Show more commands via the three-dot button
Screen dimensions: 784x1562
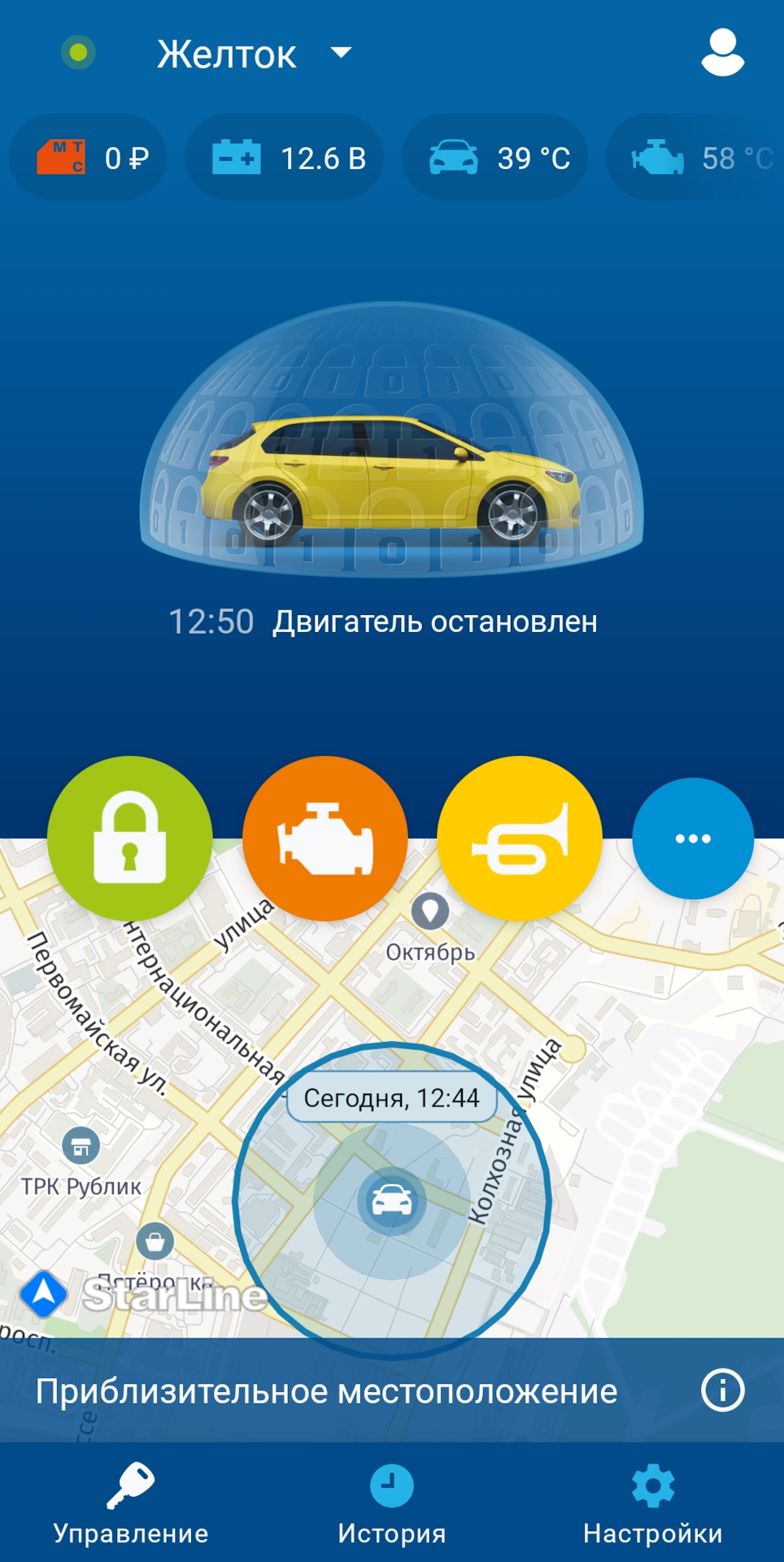pyautogui.click(x=693, y=838)
